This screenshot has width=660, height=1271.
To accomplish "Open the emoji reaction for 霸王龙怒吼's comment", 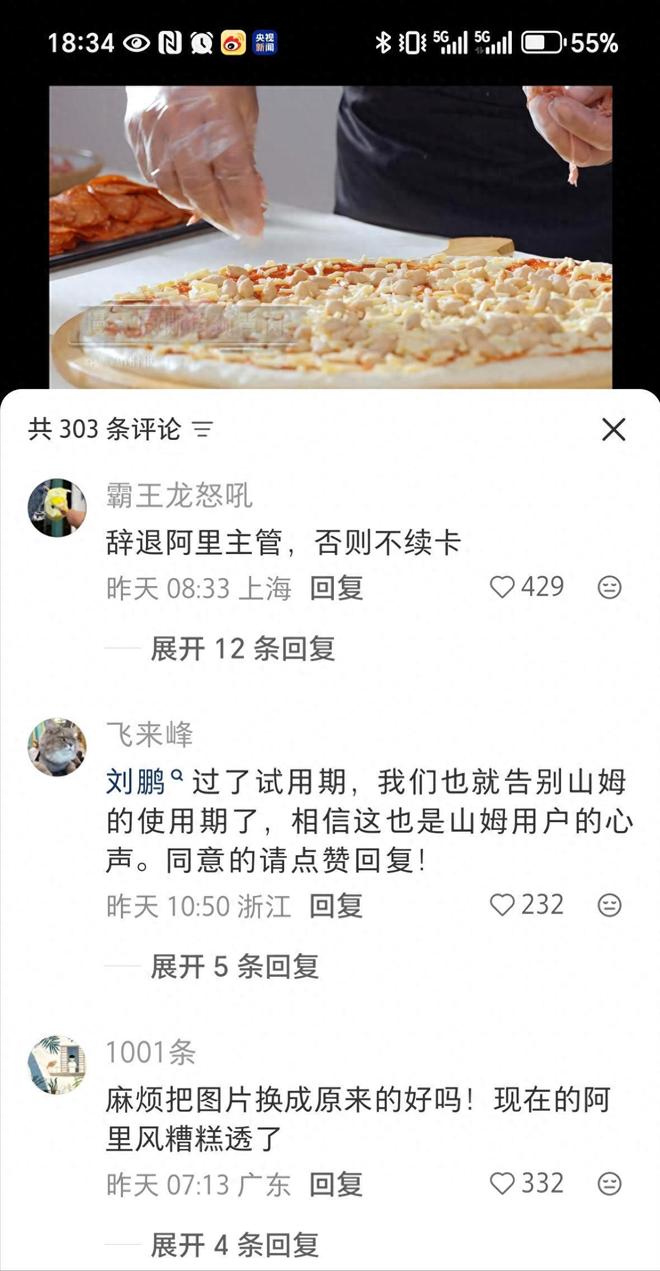I will click(x=609, y=588).
